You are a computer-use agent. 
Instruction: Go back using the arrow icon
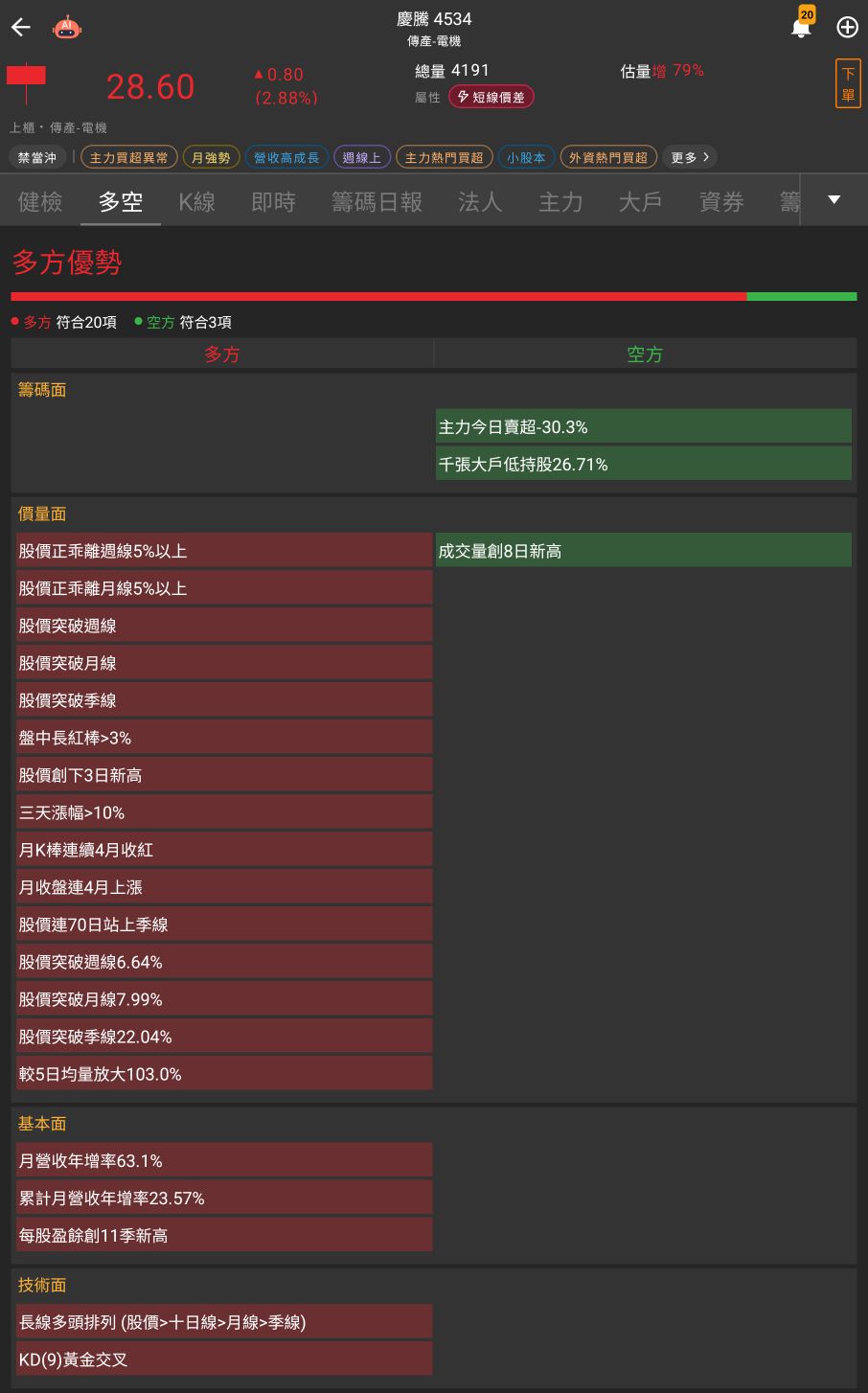[x=21, y=28]
